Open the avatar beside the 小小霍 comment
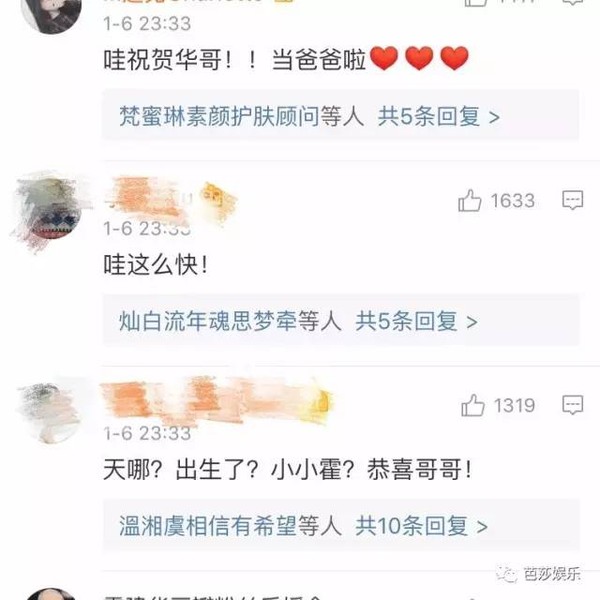This screenshot has width=600, height=600. [x=48, y=412]
